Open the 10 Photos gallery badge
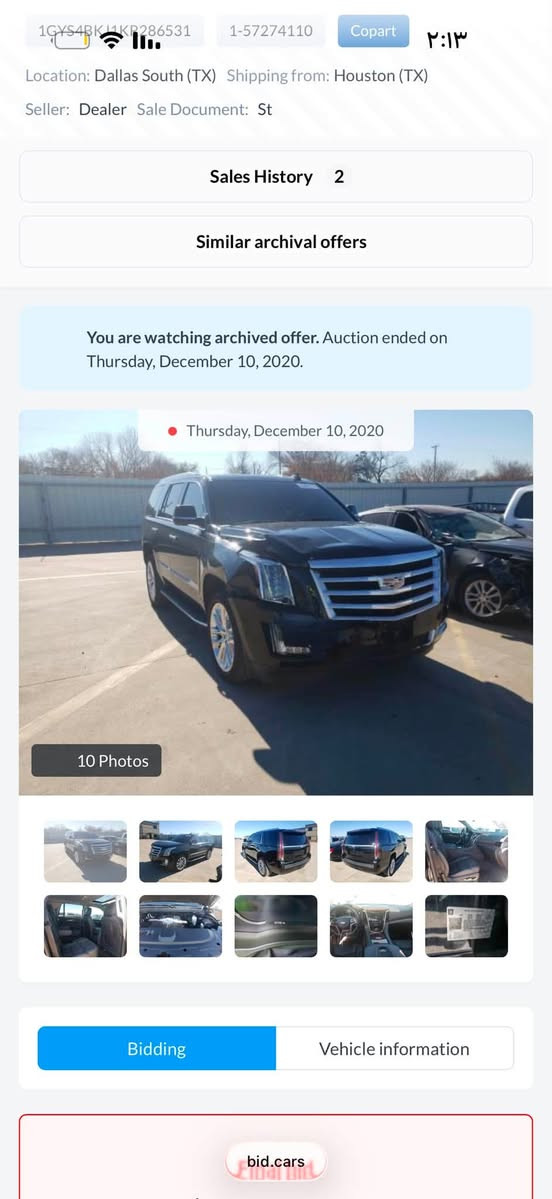 point(96,761)
